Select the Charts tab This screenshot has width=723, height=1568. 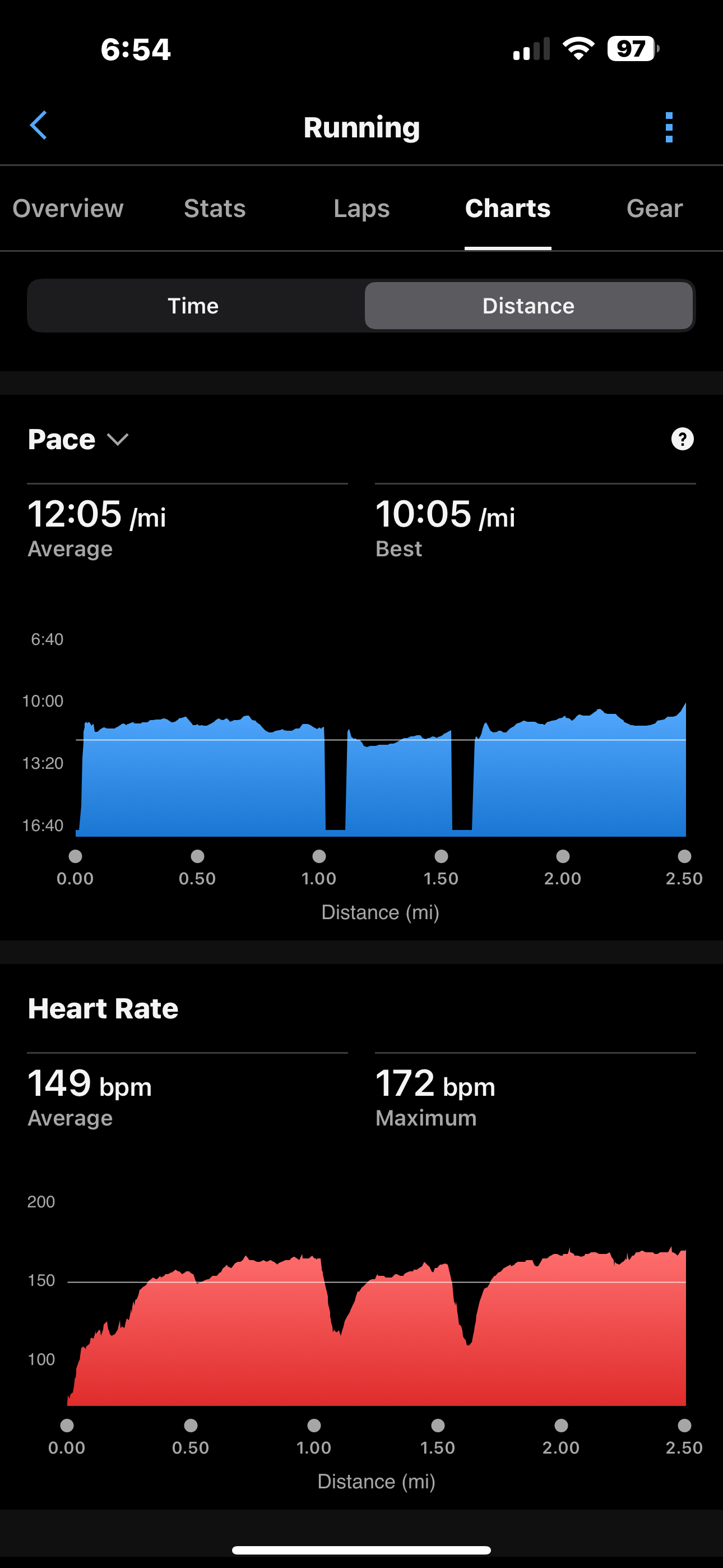[x=508, y=208]
